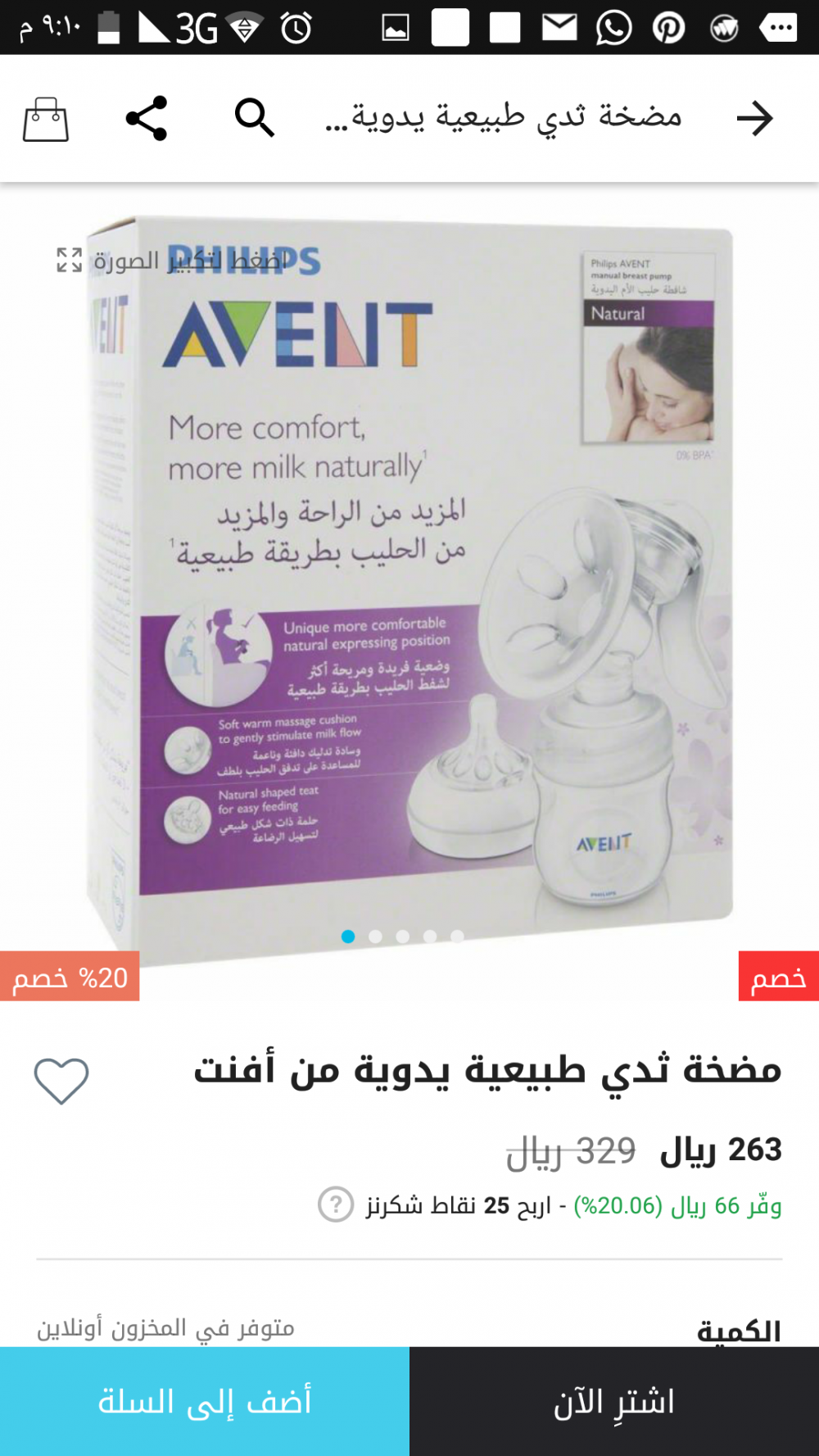This screenshot has height=1456, width=819.
Task: Share this product
Action: [147, 119]
